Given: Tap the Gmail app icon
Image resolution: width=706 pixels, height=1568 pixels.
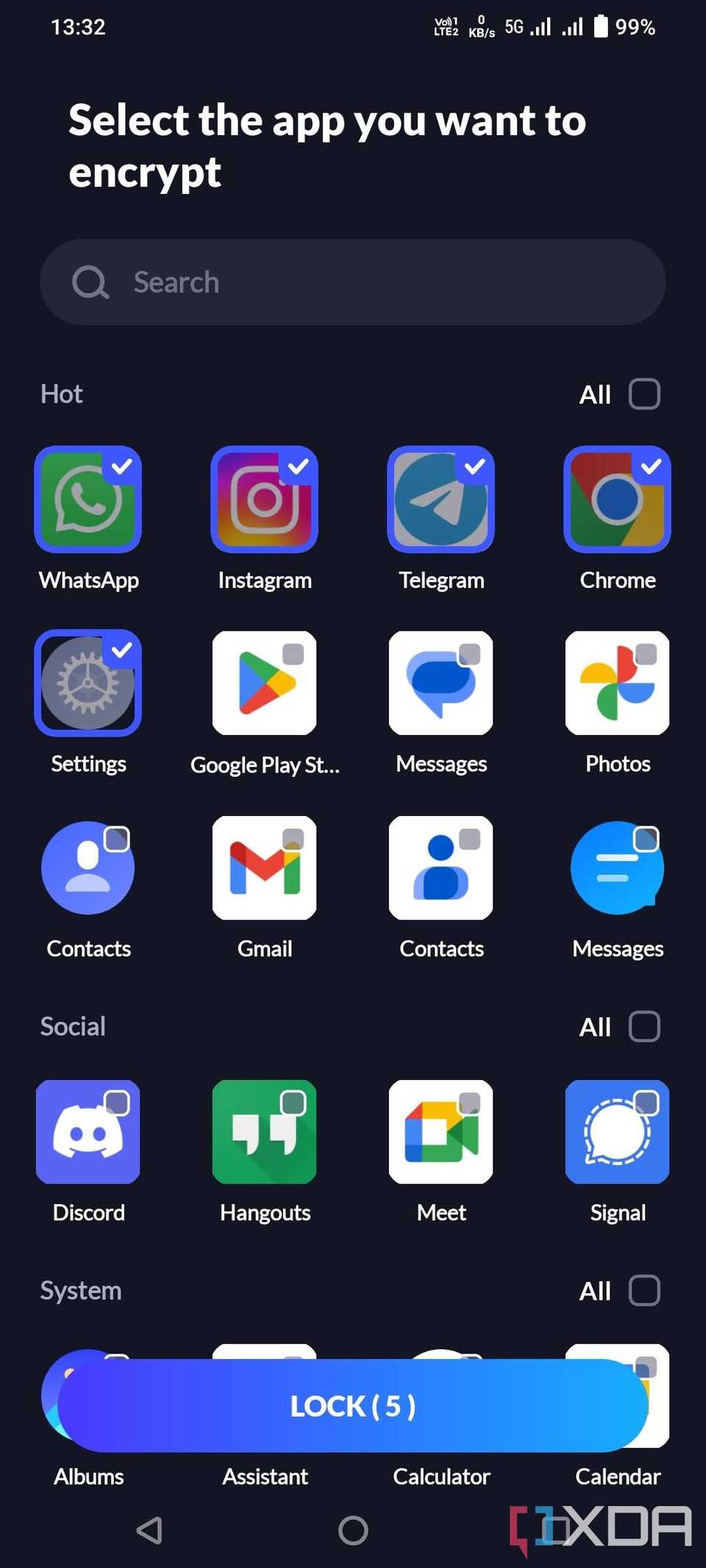Looking at the screenshot, I should pyautogui.click(x=265, y=867).
